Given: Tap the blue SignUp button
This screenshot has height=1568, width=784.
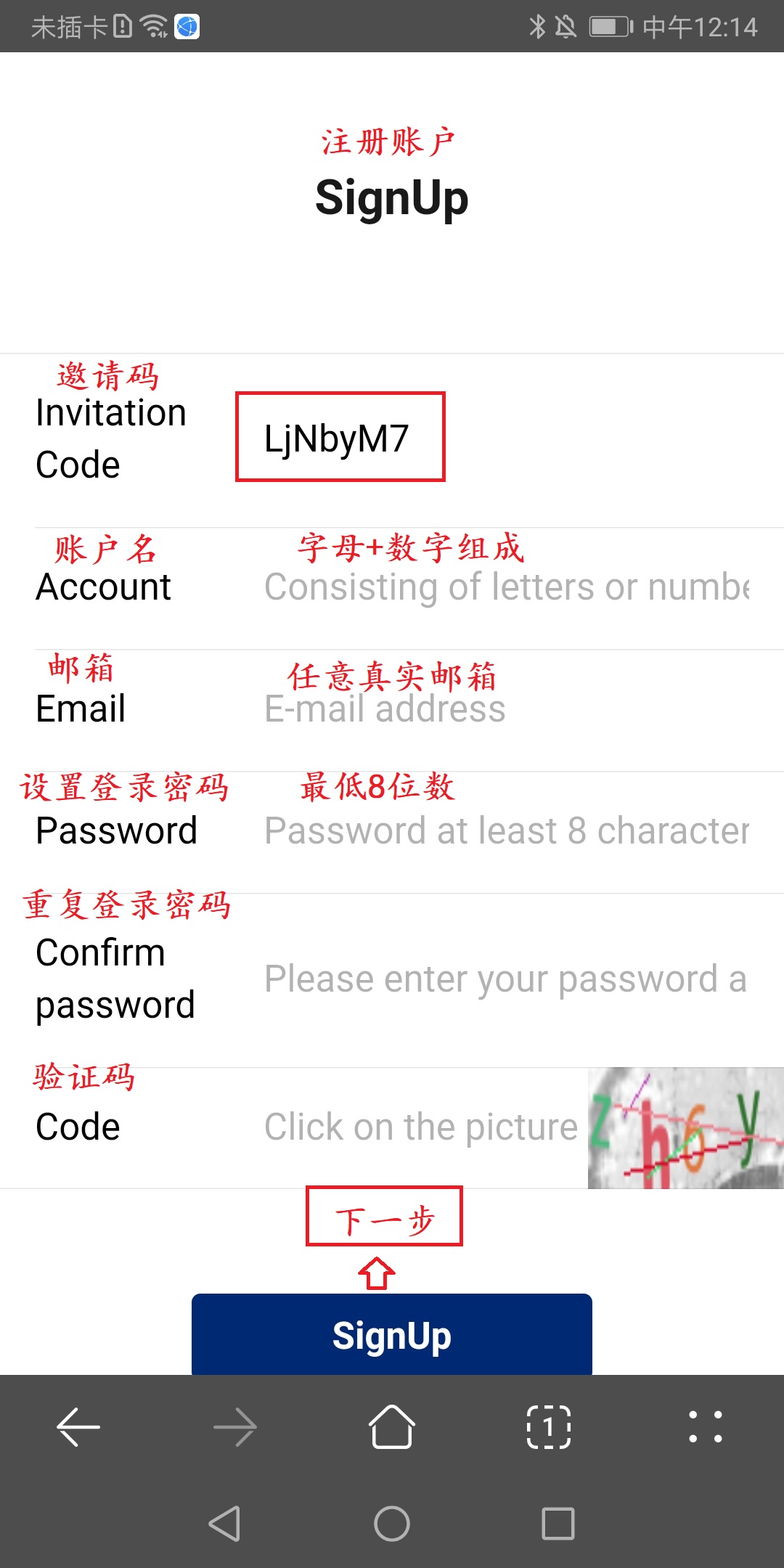Looking at the screenshot, I should point(392,1335).
